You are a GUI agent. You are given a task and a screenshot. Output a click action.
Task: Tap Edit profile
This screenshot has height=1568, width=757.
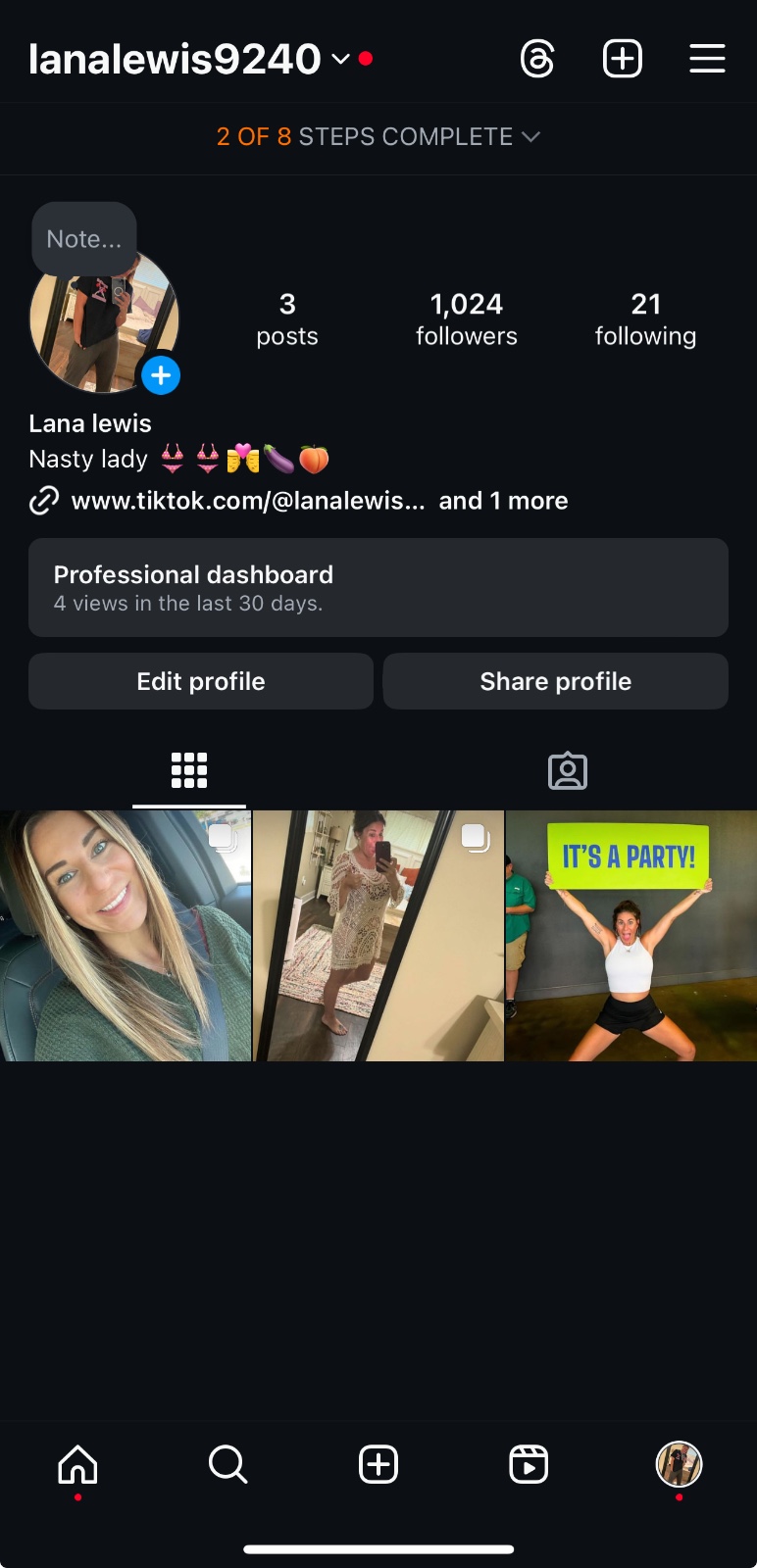(201, 681)
